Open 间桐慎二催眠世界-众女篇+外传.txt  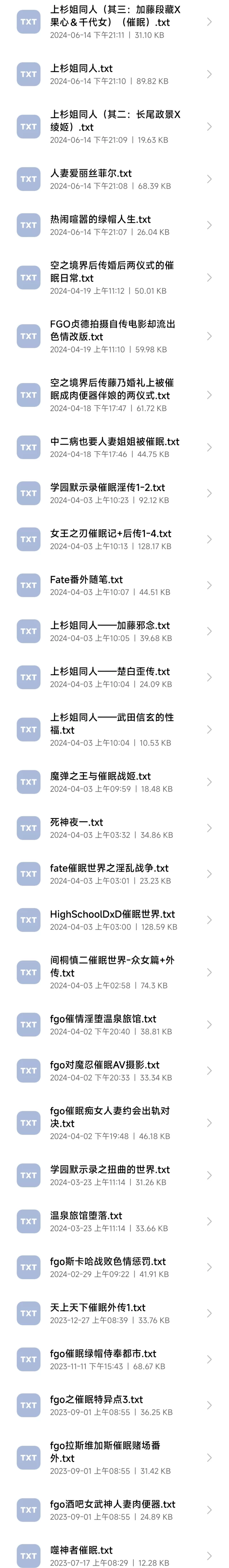click(114, 972)
